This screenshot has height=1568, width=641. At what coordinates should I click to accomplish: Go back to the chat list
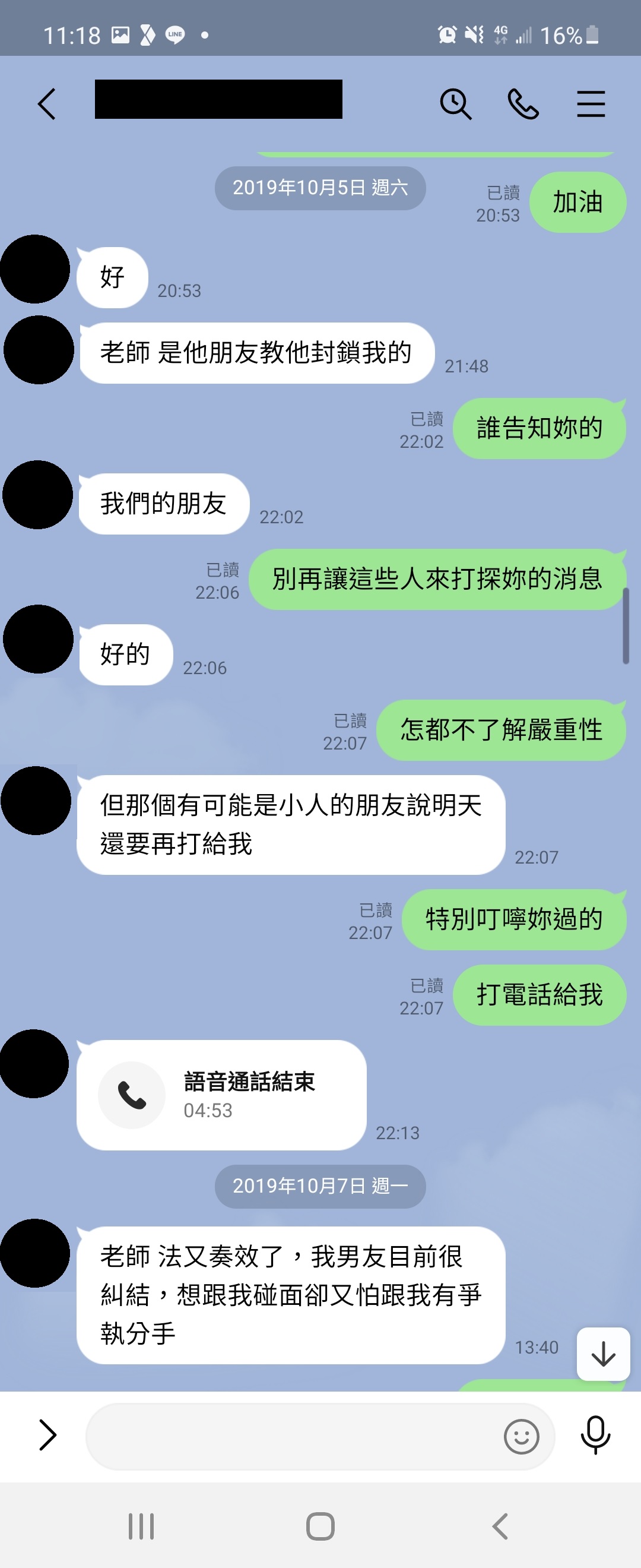click(x=47, y=103)
